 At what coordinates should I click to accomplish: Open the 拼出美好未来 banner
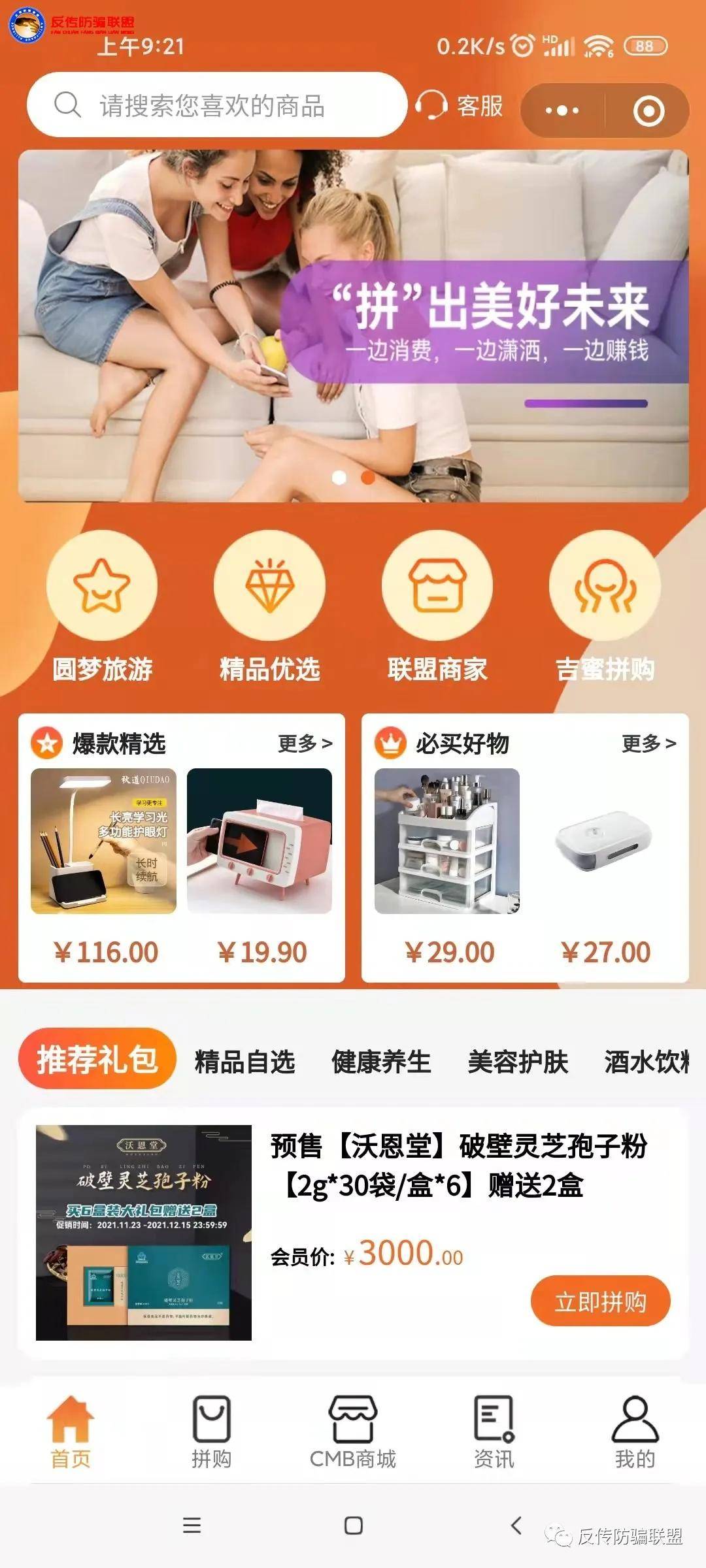click(353, 325)
